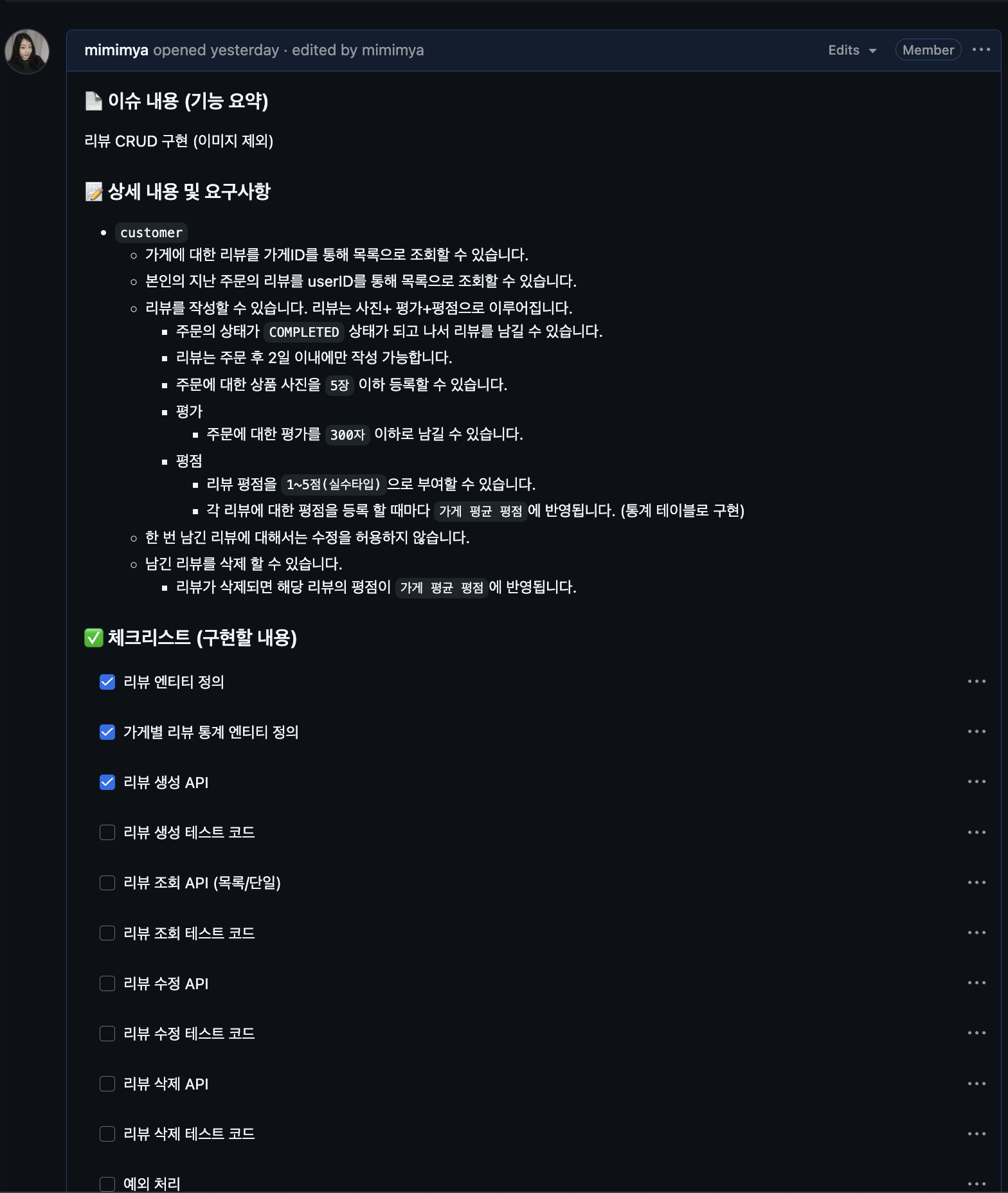Open mimimya's profile avatar

(27, 51)
